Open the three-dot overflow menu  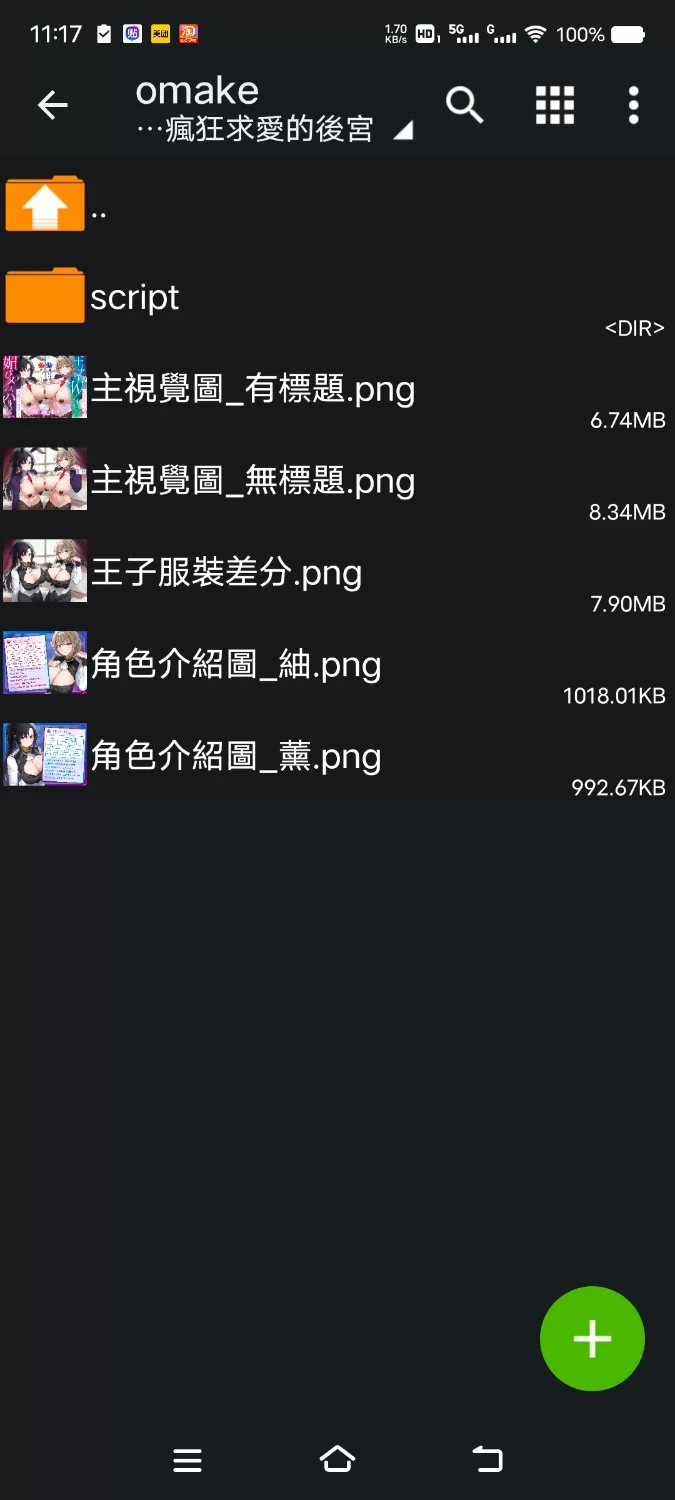(633, 105)
